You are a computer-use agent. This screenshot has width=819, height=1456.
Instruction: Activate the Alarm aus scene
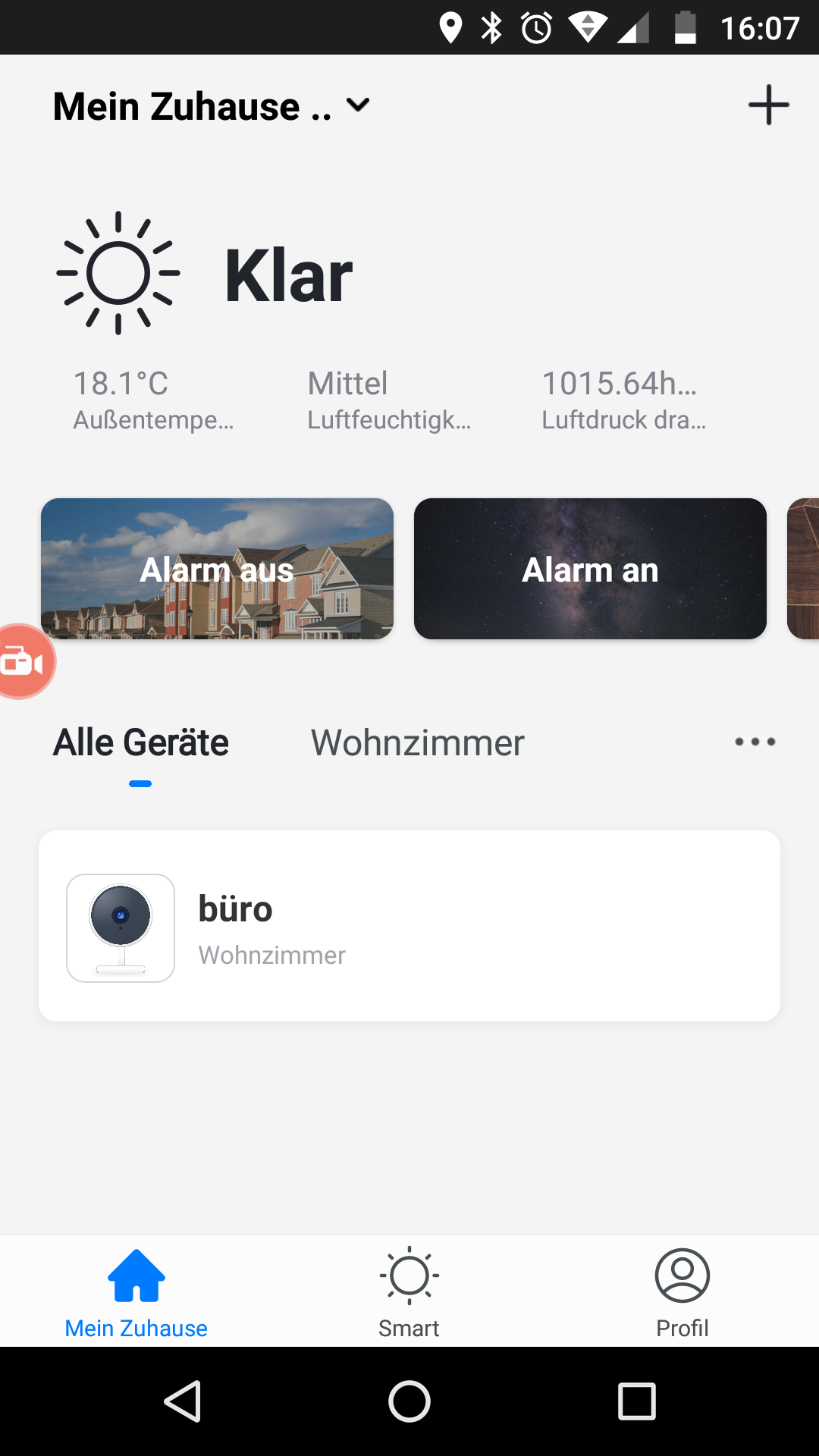[217, 569]
